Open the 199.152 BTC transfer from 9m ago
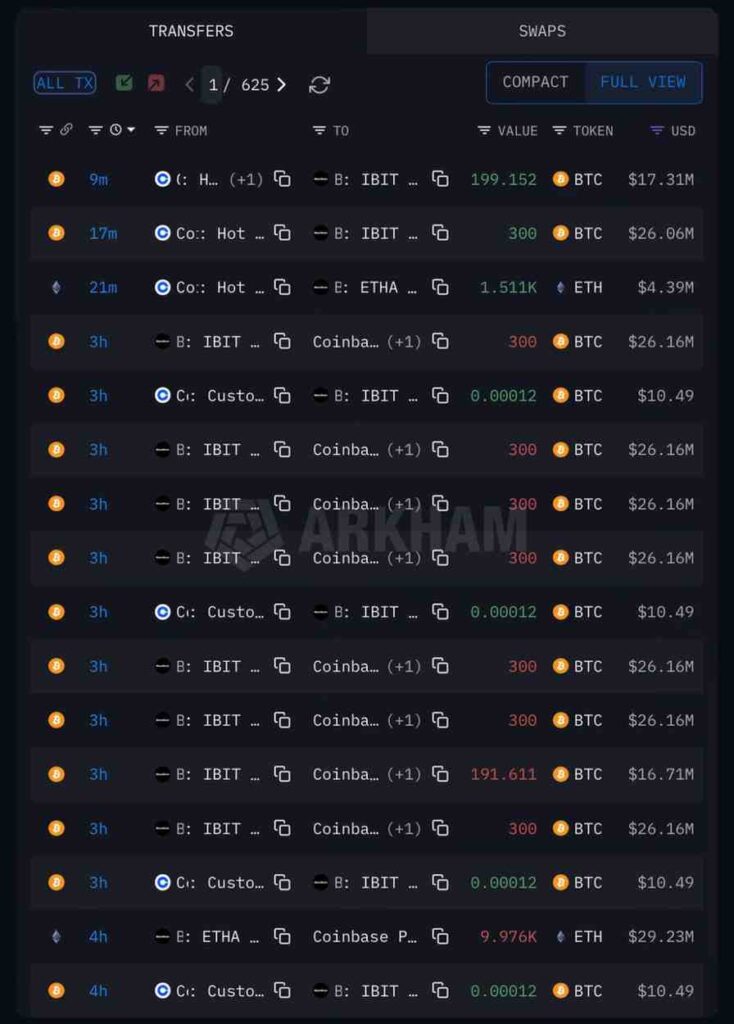734x1024 pixels. pos(503,180)
